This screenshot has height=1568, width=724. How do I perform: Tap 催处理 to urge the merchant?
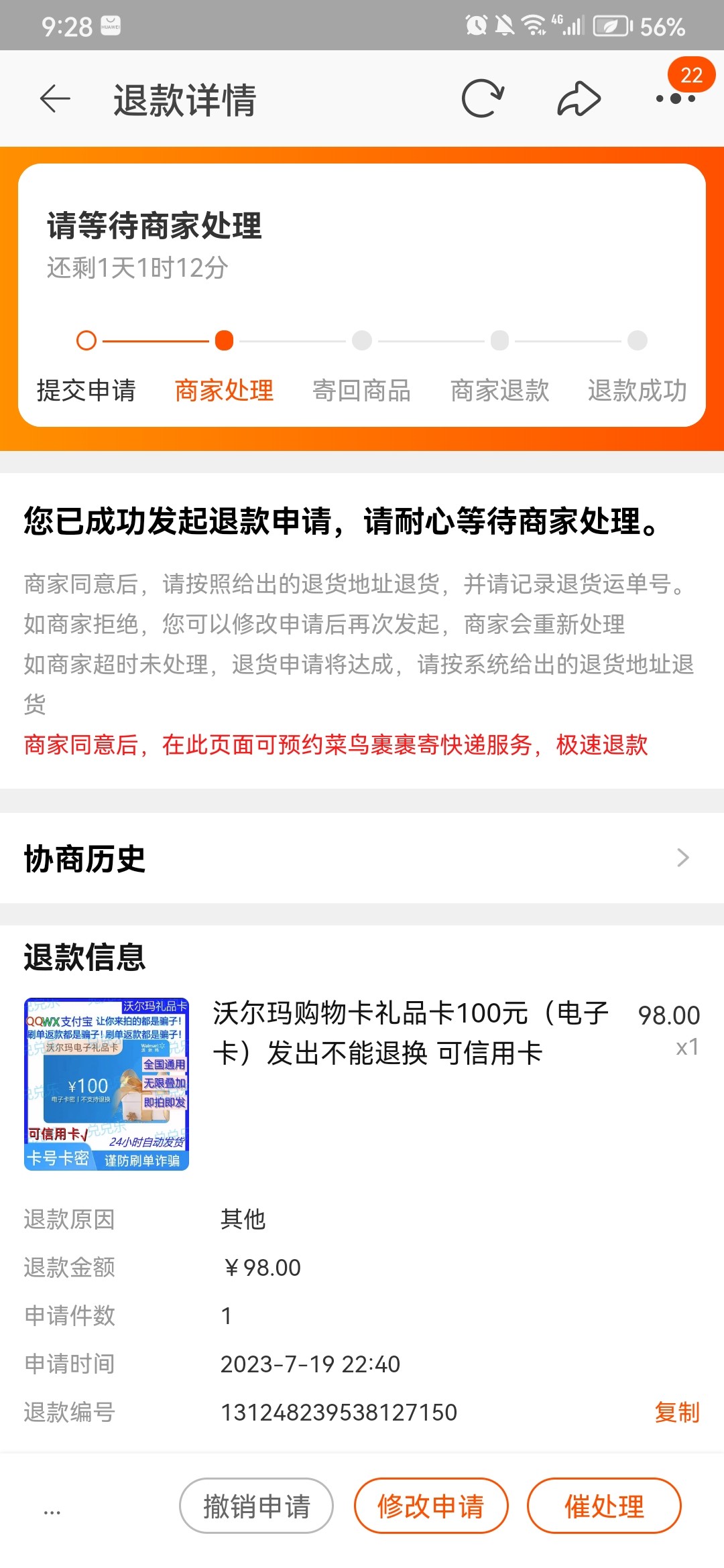(604, 1506)
